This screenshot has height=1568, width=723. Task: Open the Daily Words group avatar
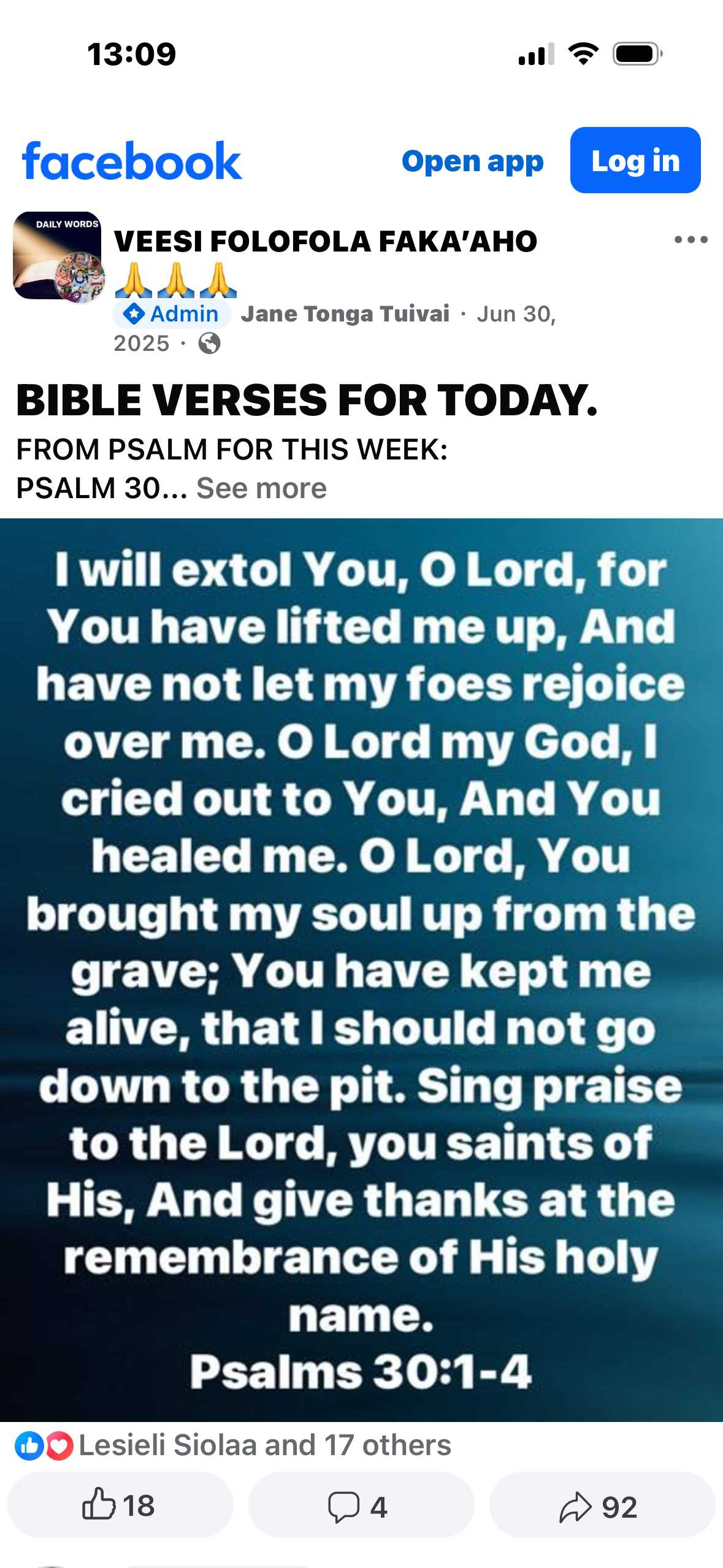tap(58, 256)
